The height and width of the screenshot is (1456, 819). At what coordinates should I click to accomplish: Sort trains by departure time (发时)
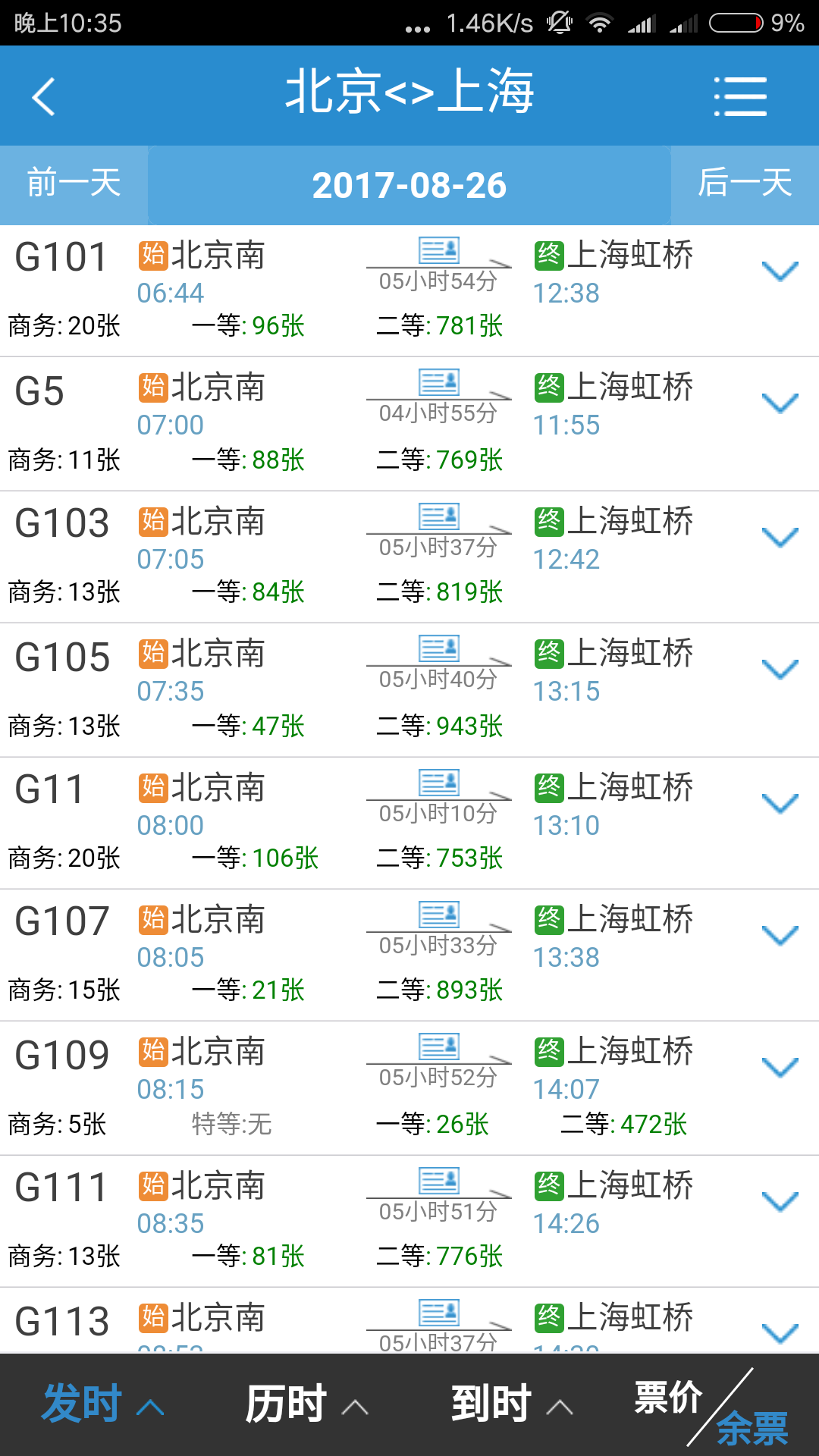pyautogui.click(x=102, y=1404)
